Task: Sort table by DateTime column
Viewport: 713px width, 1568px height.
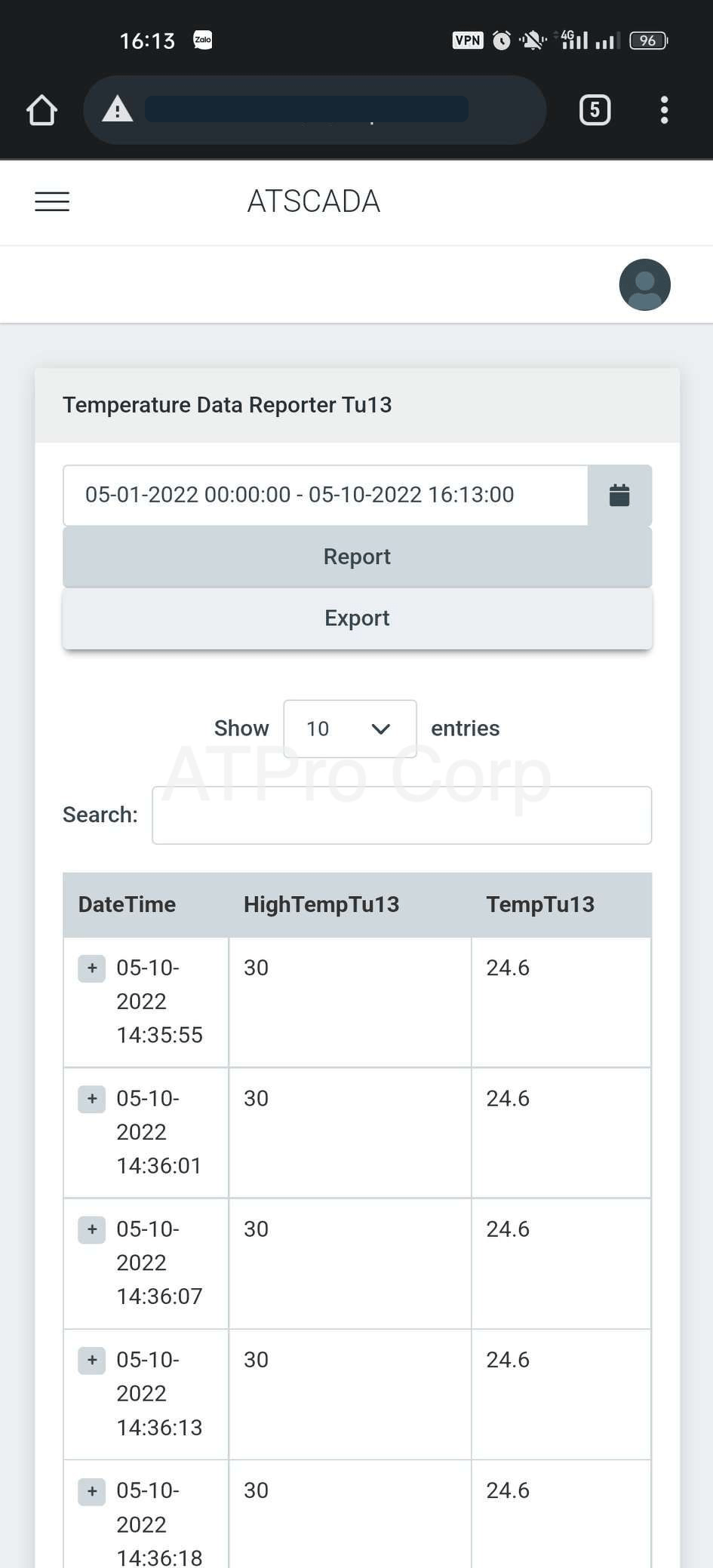Action: point(127,904)
